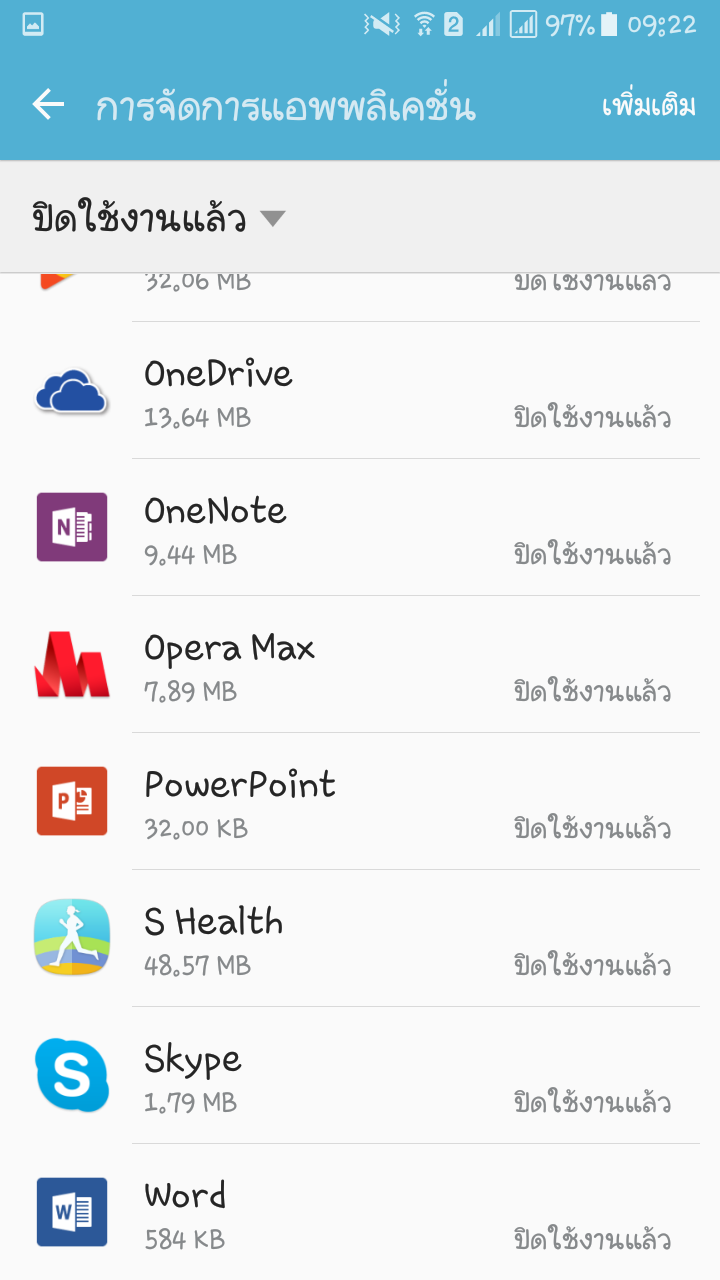Open PowerPoint app info
This screenshot has height=1280, width=720.
360,802
